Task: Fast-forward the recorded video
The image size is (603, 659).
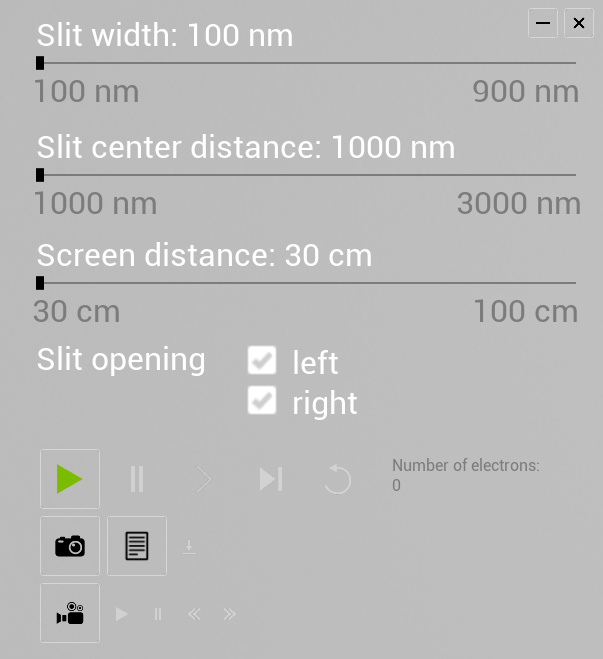Action: coord(230,614)
